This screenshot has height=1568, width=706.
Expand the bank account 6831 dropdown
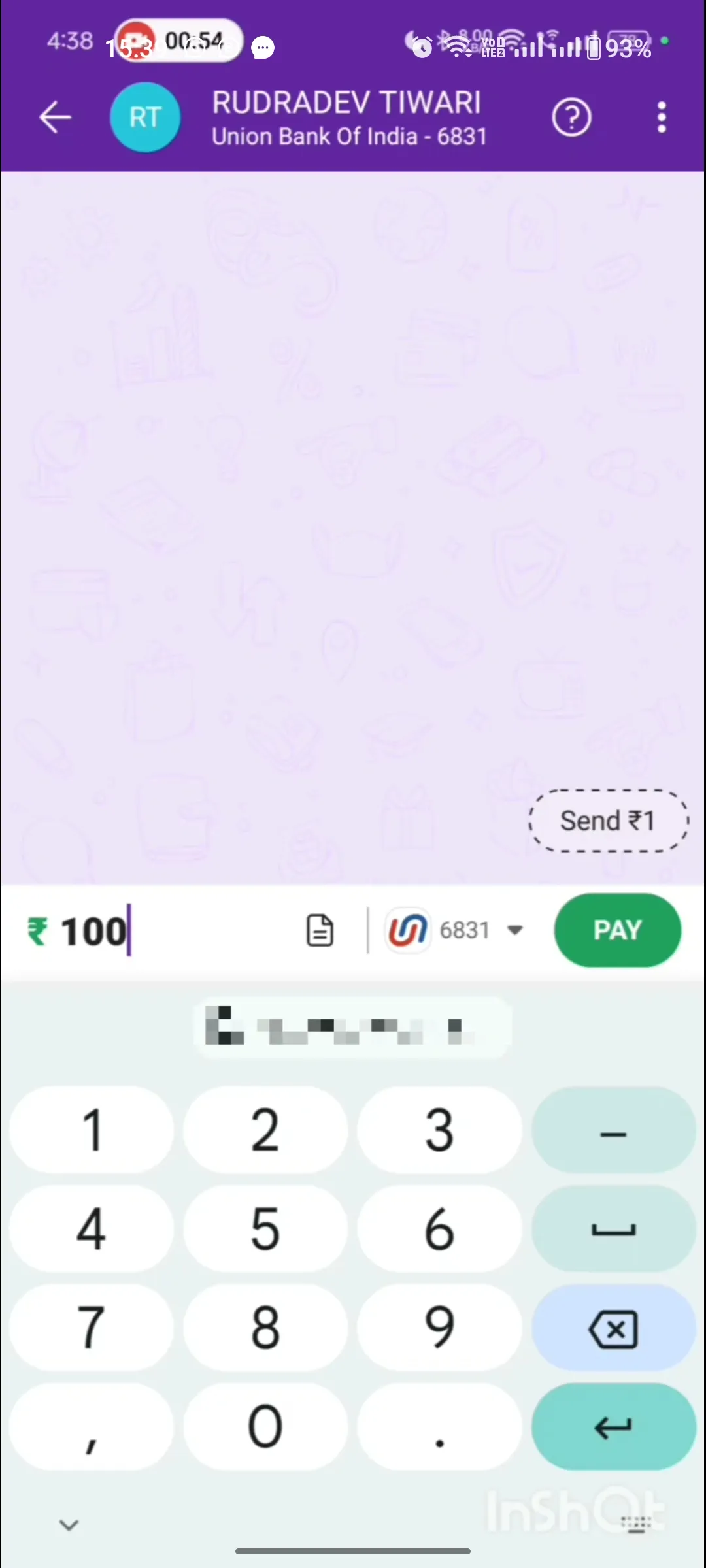pyautogui.click(x=514, y=930)
